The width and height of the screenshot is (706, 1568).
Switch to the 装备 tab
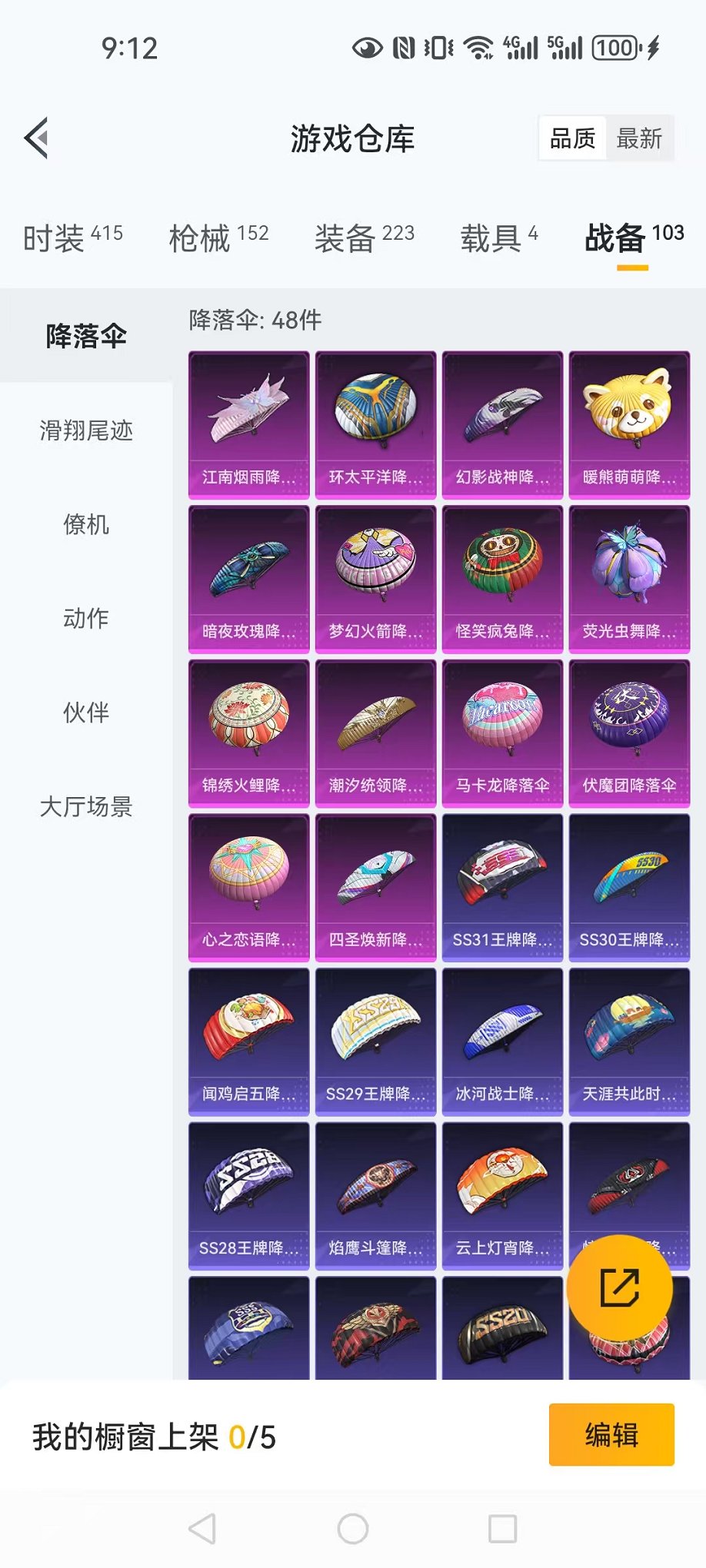(x=364, y=238)
